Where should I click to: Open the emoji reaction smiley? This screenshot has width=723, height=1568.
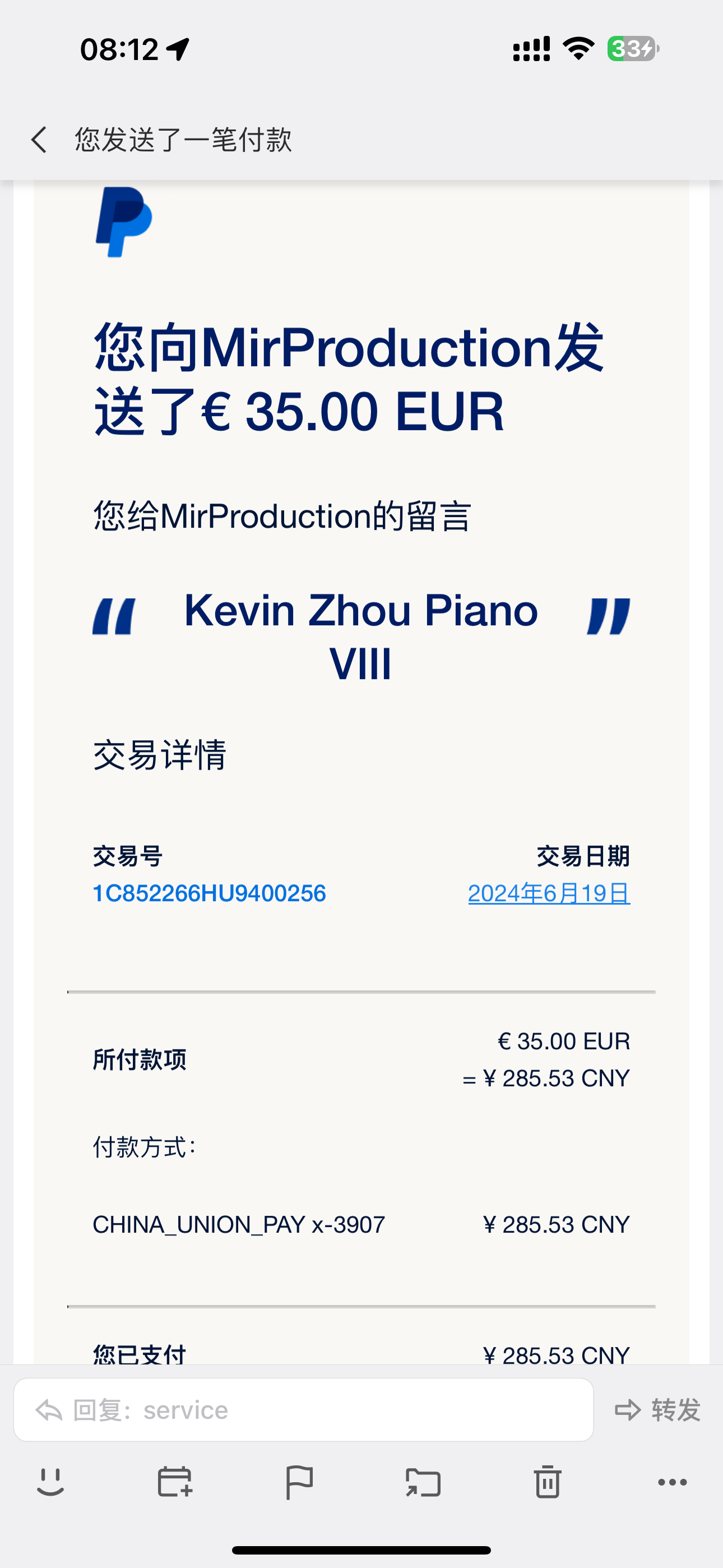[x=50, y=1482]
